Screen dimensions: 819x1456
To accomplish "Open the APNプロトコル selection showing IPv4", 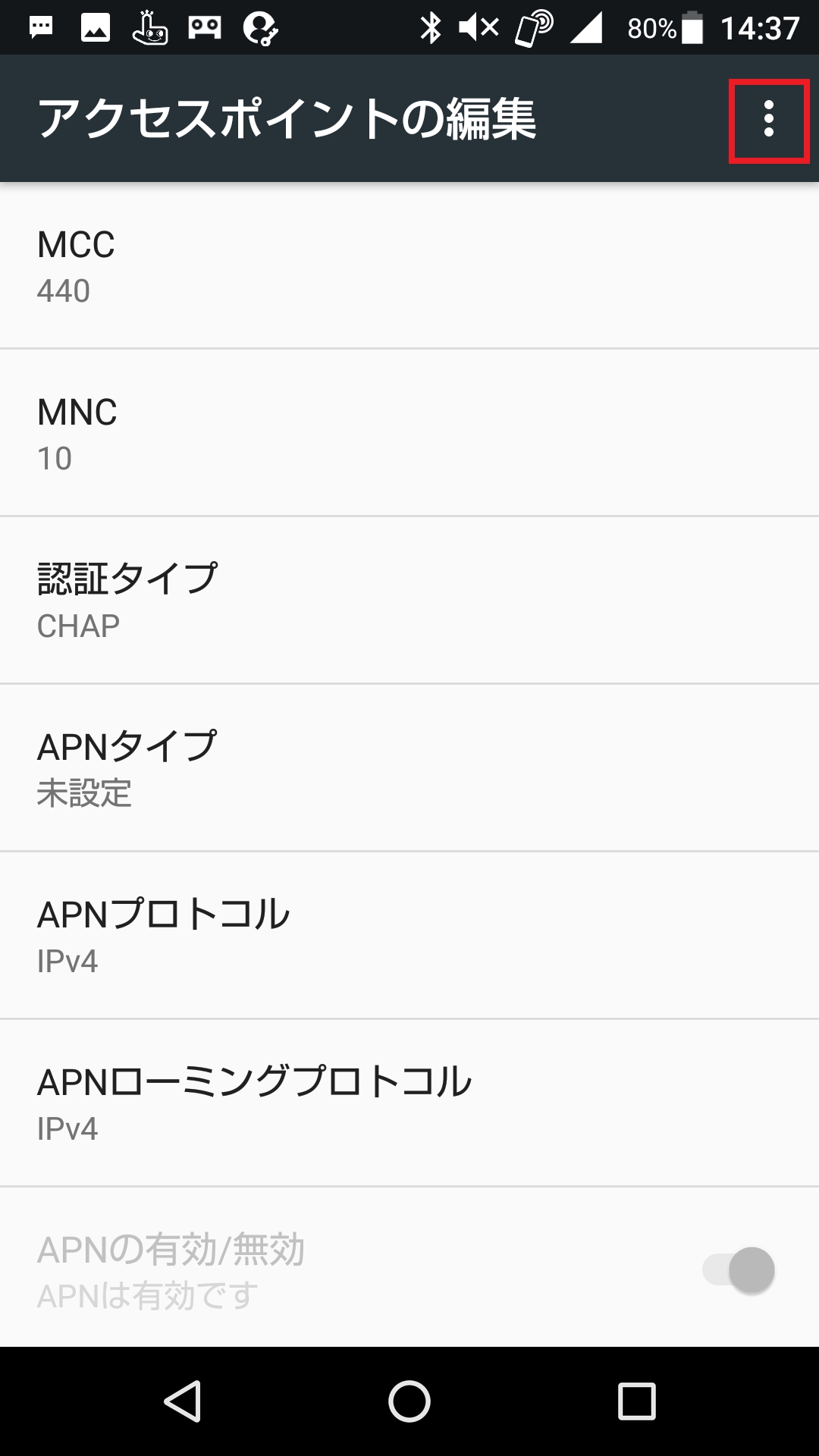I will (409, 933).
